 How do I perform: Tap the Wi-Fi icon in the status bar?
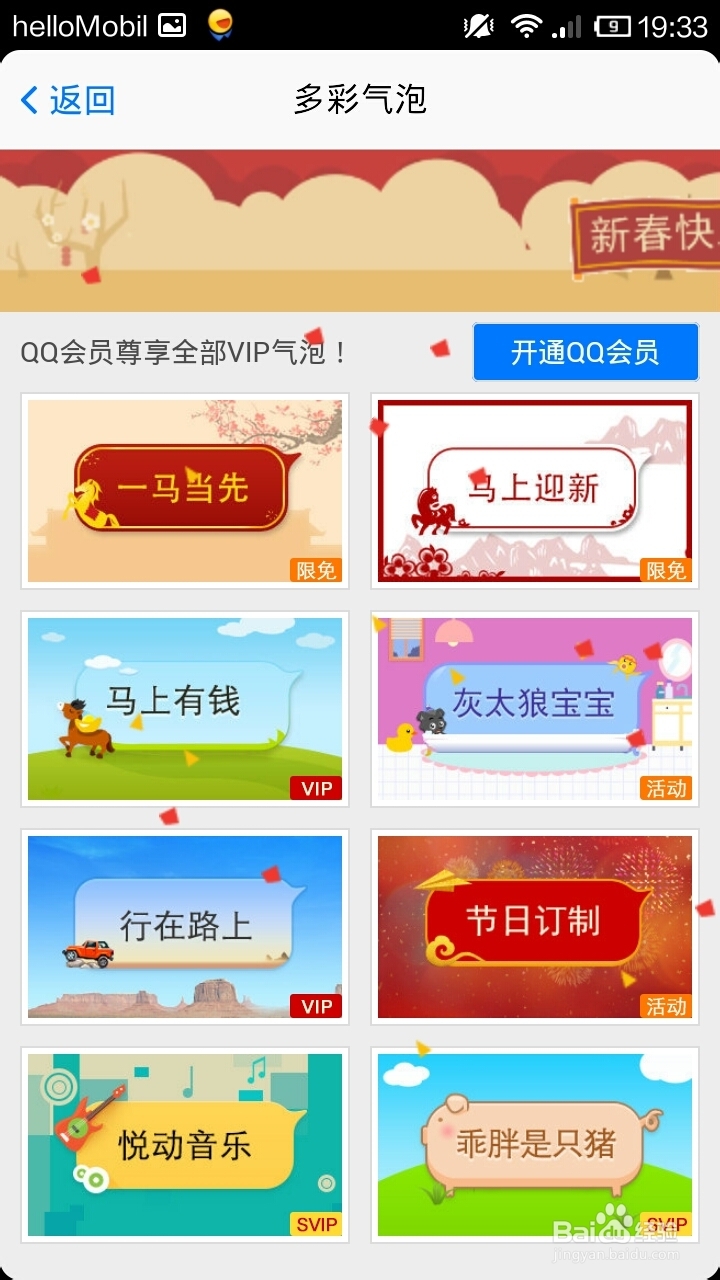pos(527,27)
